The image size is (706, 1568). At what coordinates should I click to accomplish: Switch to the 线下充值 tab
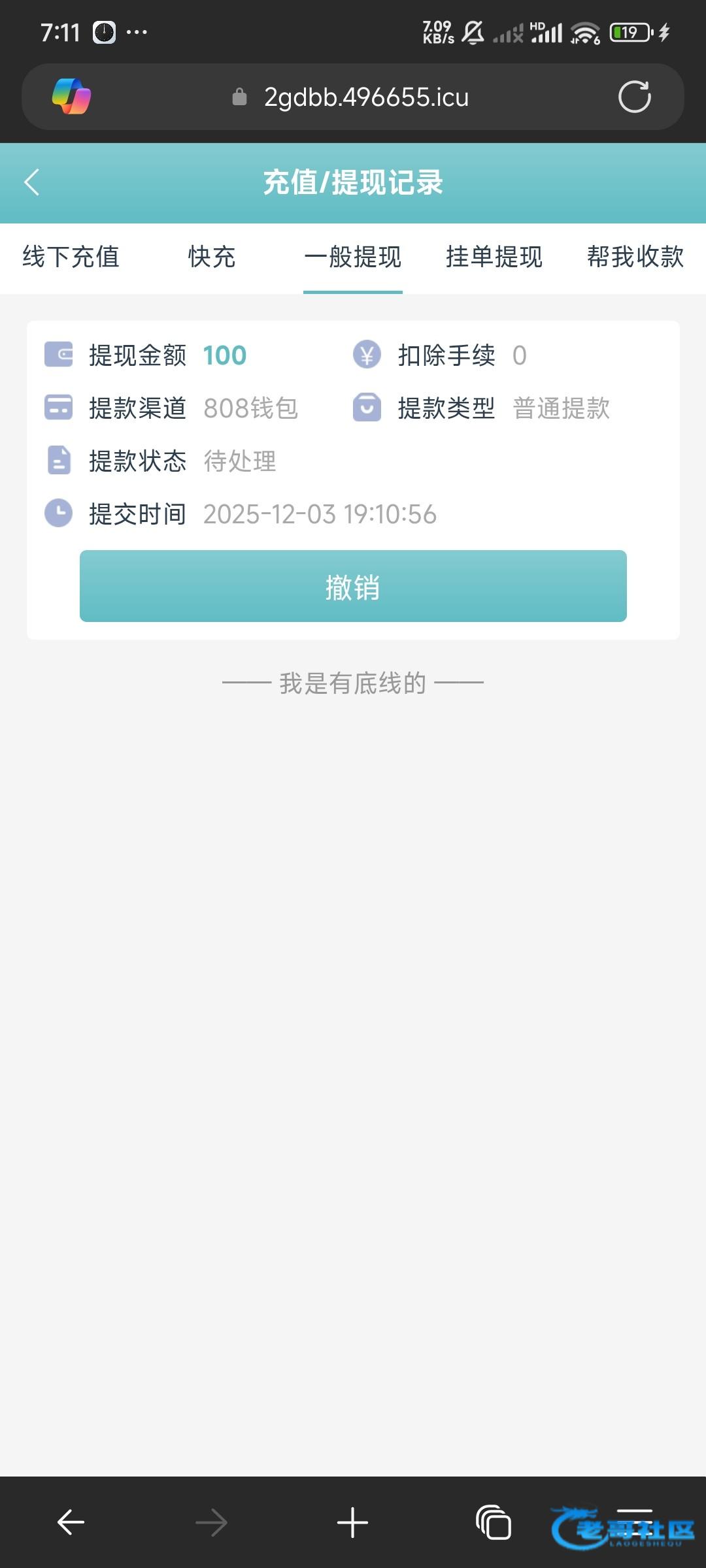[71, 257]
